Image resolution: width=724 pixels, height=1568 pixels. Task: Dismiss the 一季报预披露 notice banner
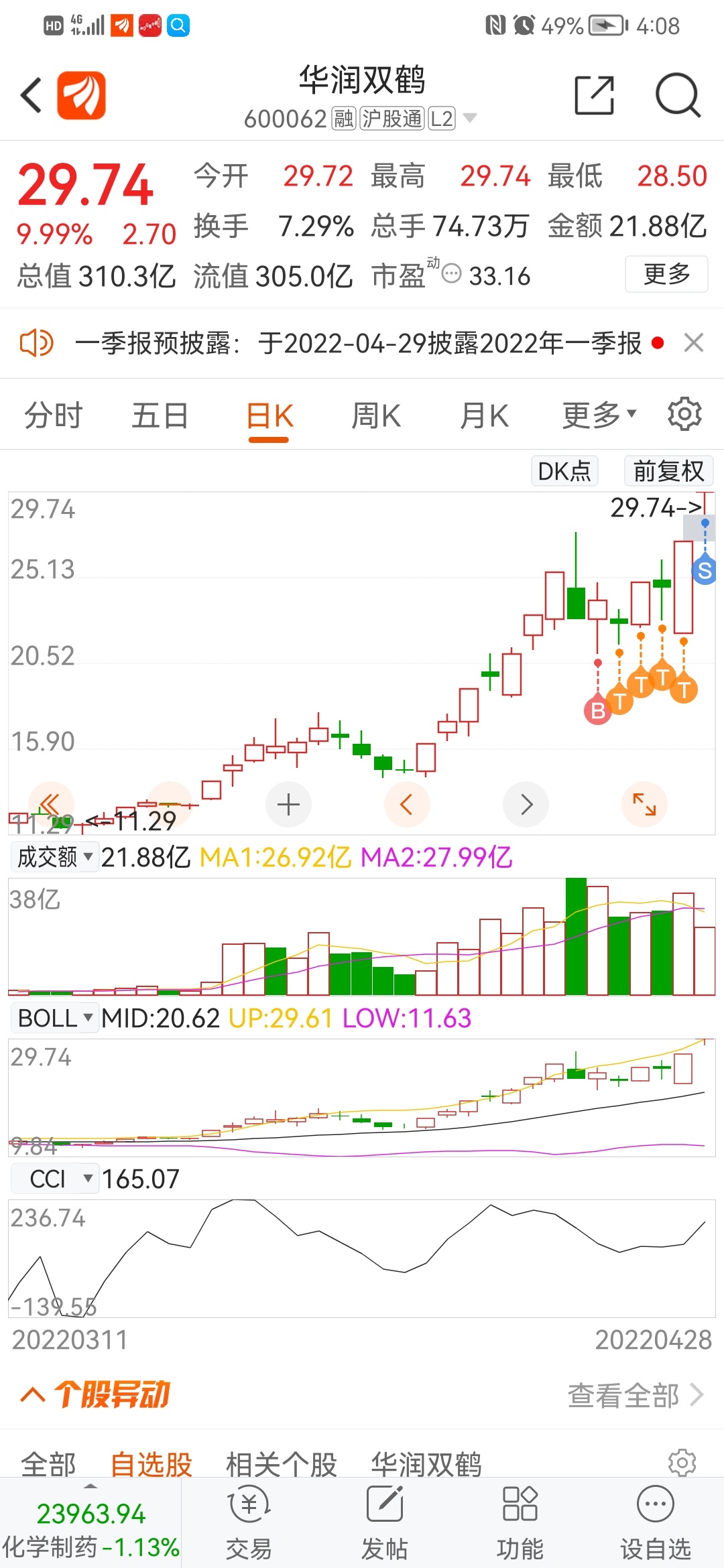point(694,343)
